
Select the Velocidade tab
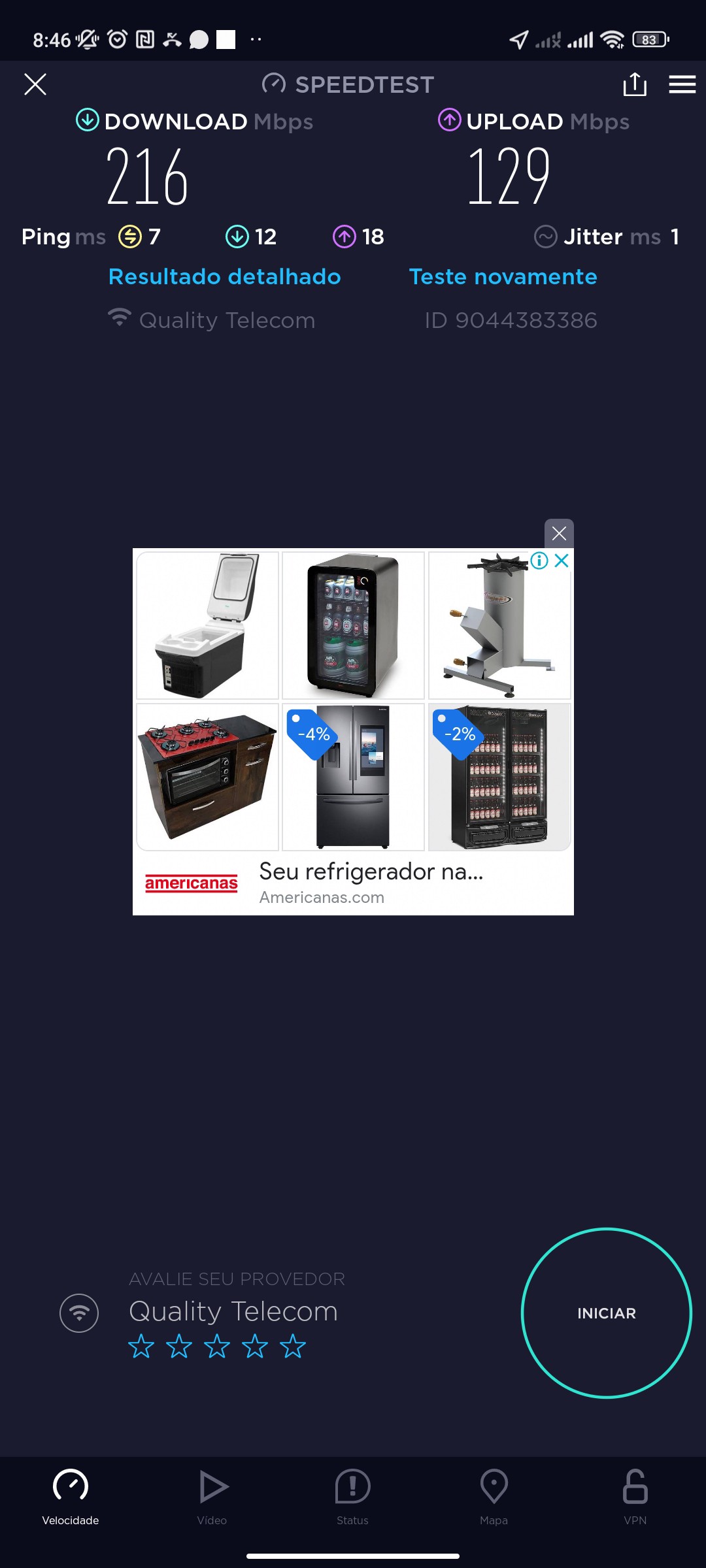coord(71,1496)
